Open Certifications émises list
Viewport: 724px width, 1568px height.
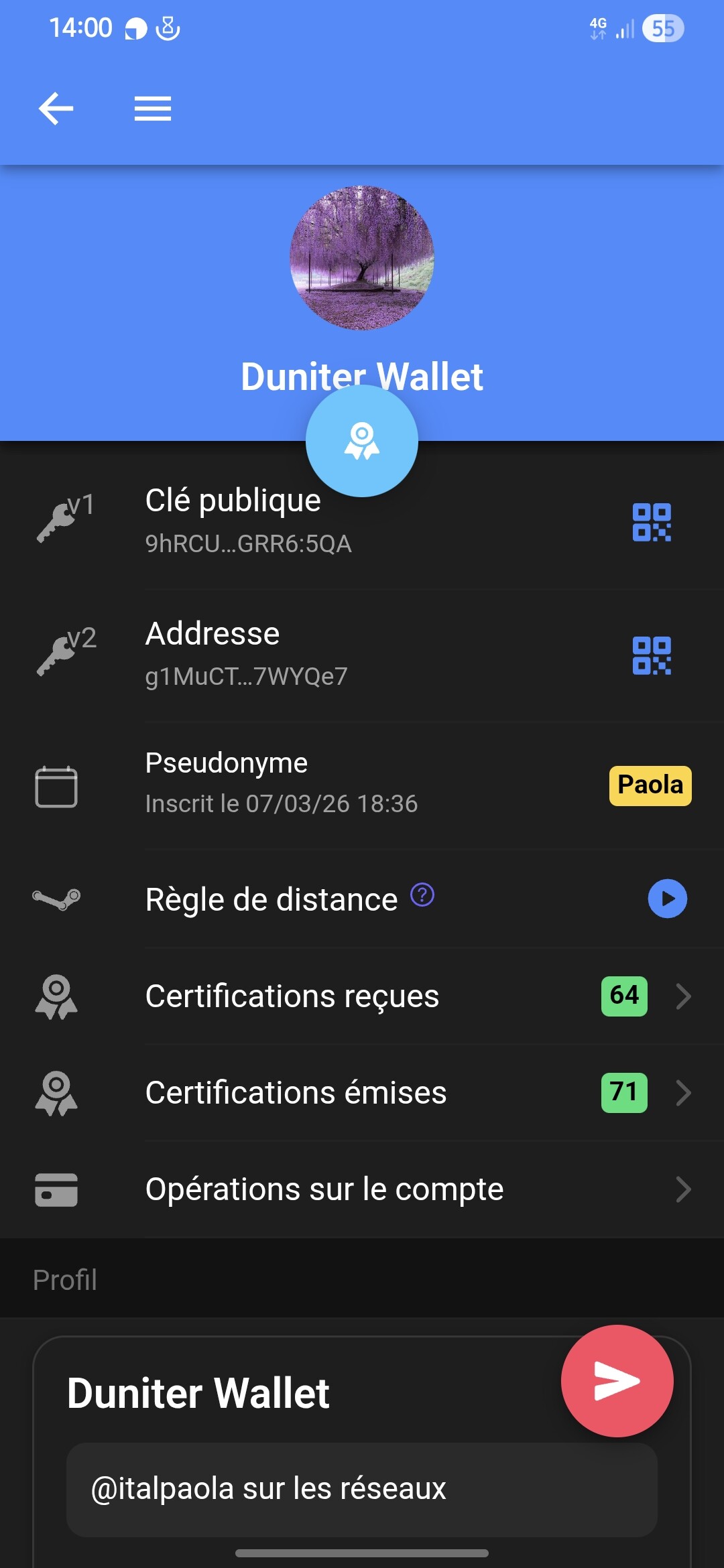pyautogui.click(x=416, y=1093)
